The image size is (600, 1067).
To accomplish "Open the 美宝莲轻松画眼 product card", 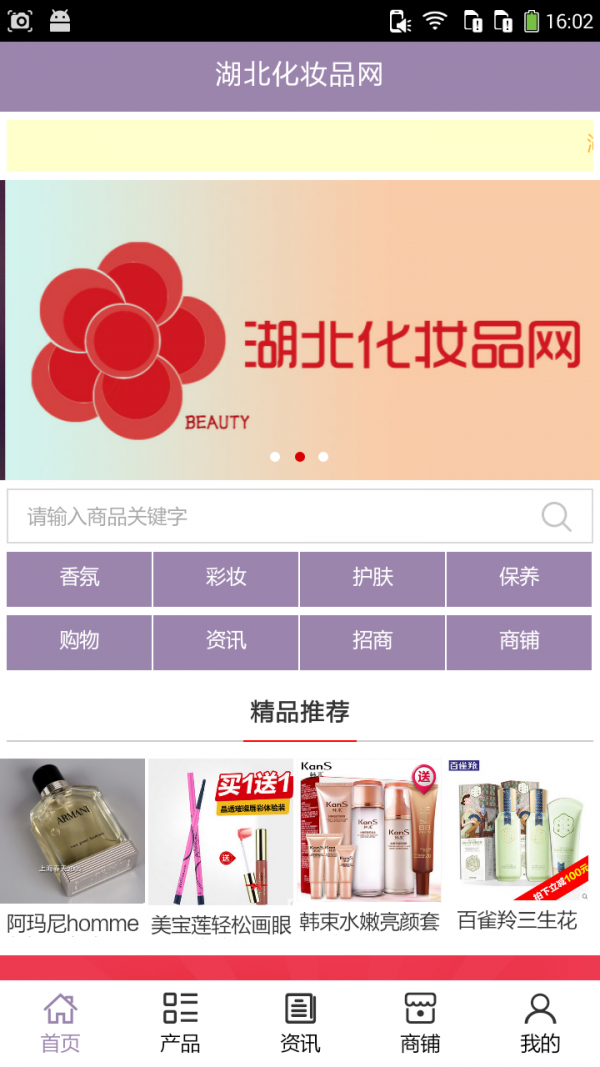I will (220, 845).
